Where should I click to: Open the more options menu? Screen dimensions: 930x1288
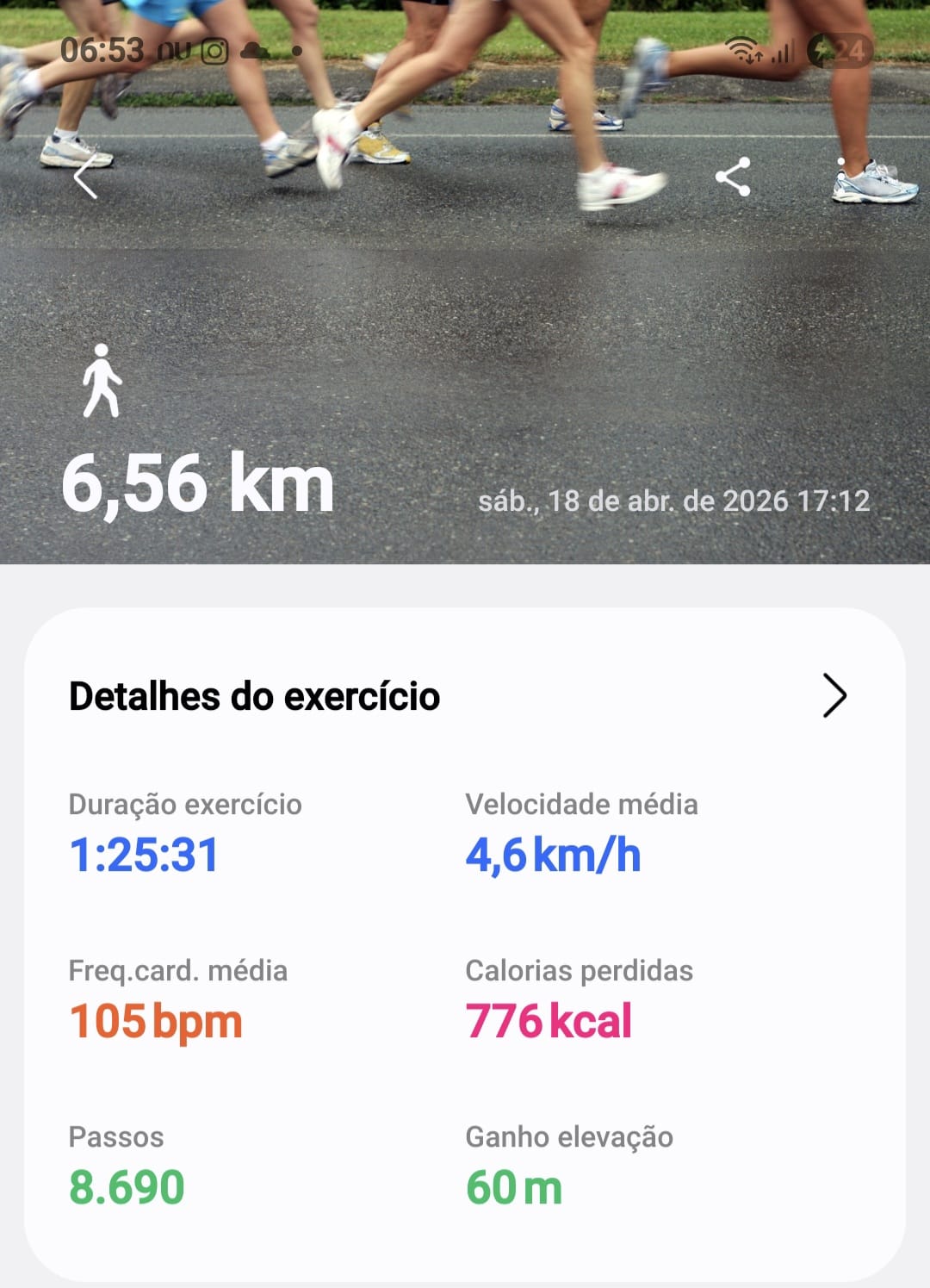click(x=840, y=178)
